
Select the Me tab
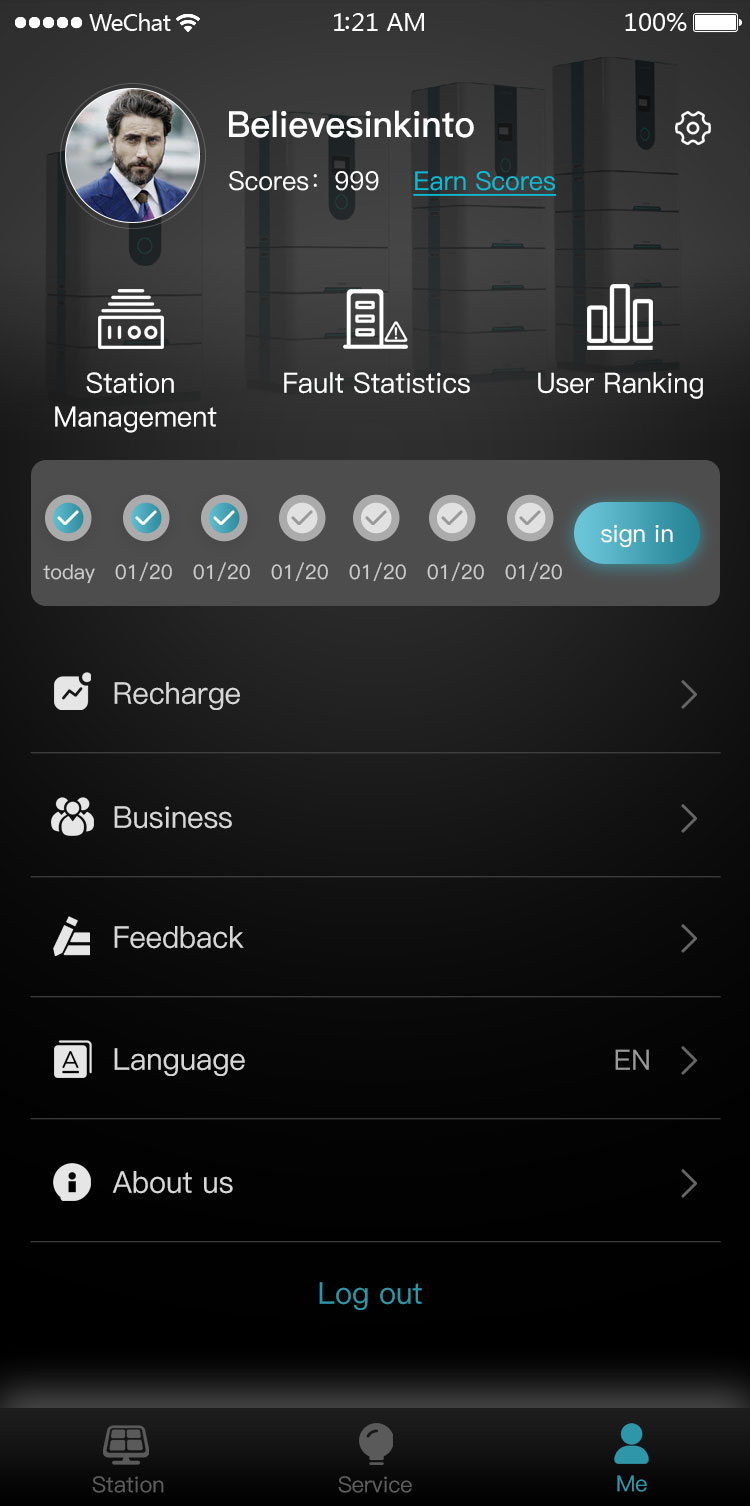(631, 1460)
